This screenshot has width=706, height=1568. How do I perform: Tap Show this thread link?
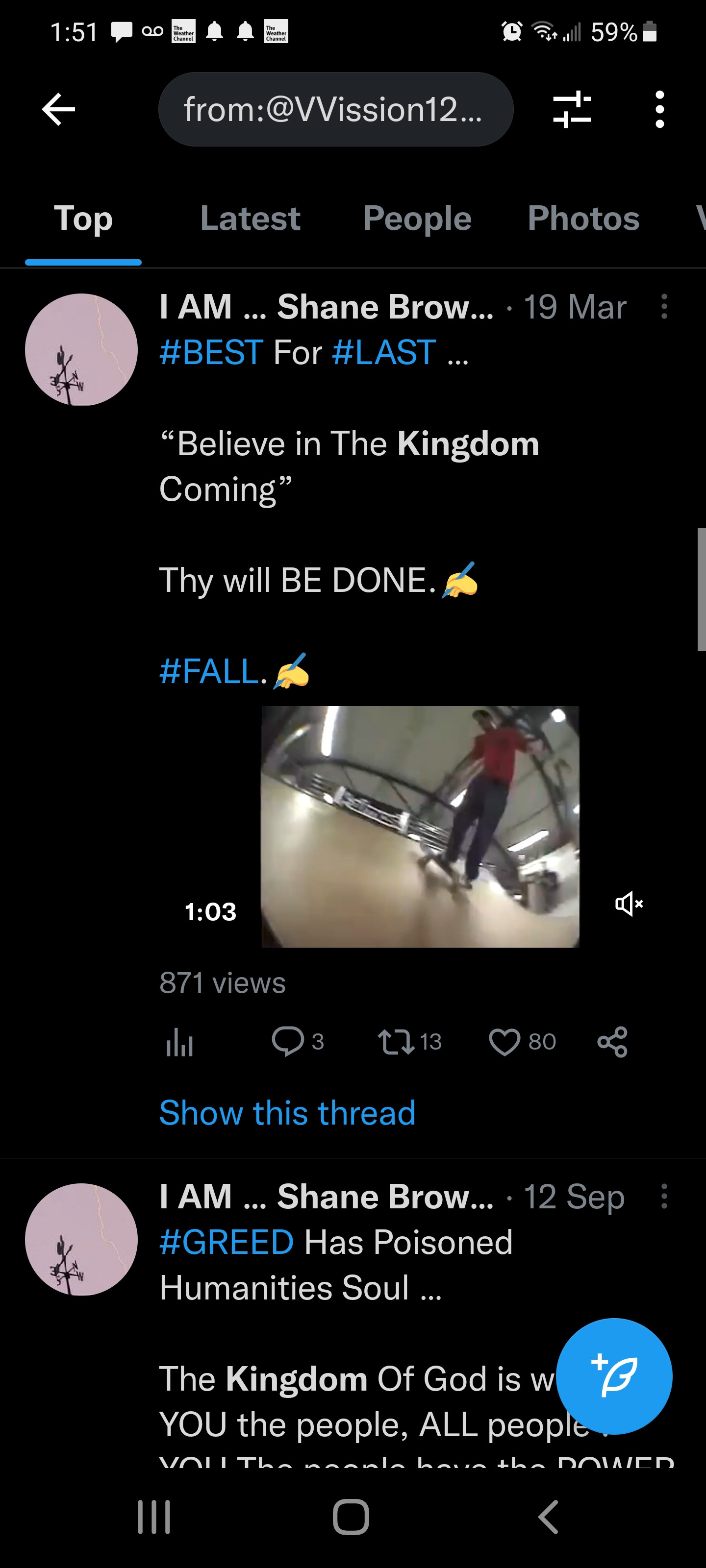[x=287, y=1113]
